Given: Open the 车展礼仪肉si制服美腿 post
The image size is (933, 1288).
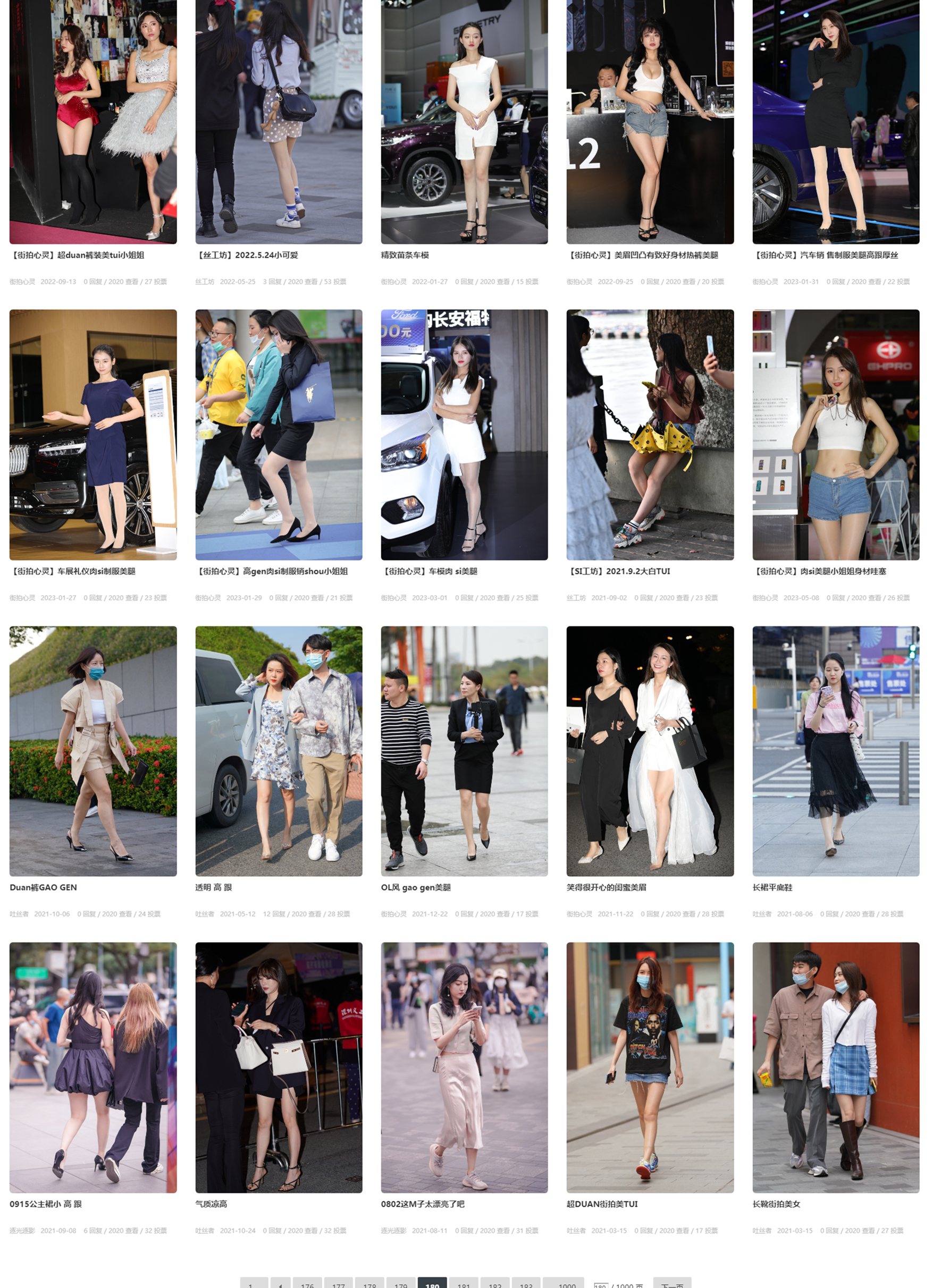Looking at the screenshot, I should (73, 571).
